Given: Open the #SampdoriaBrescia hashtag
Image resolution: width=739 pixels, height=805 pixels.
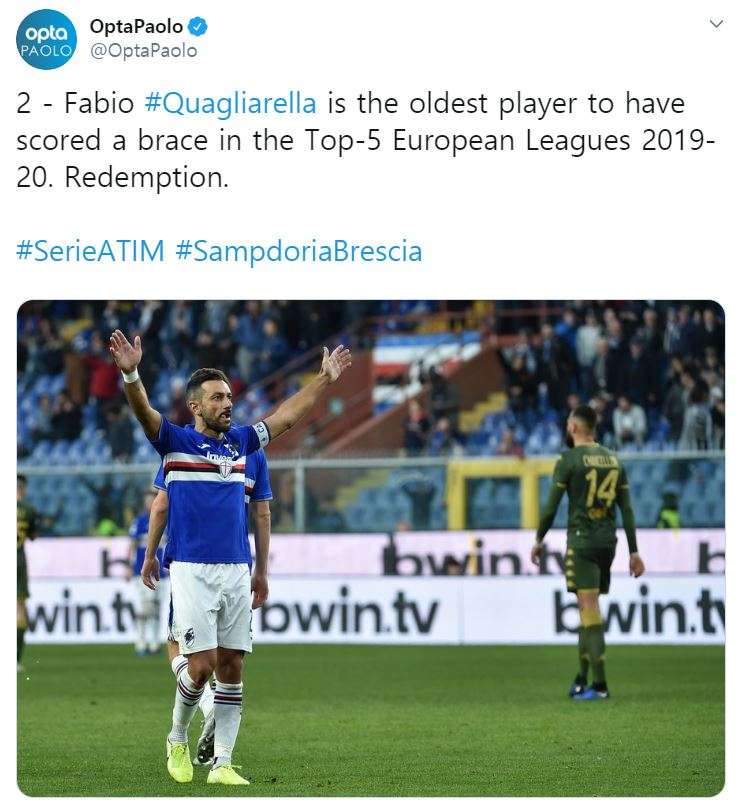Looking at the screenshot, I should (x=298, y=250).
